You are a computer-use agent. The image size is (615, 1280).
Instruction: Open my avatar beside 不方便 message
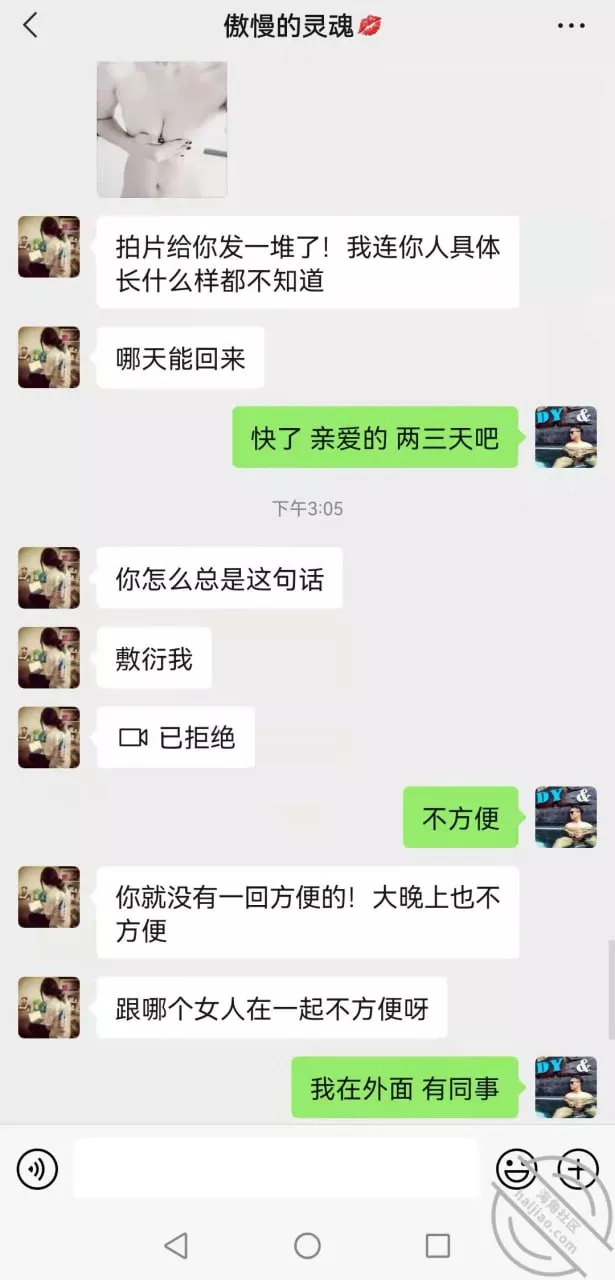pos(566,817)
